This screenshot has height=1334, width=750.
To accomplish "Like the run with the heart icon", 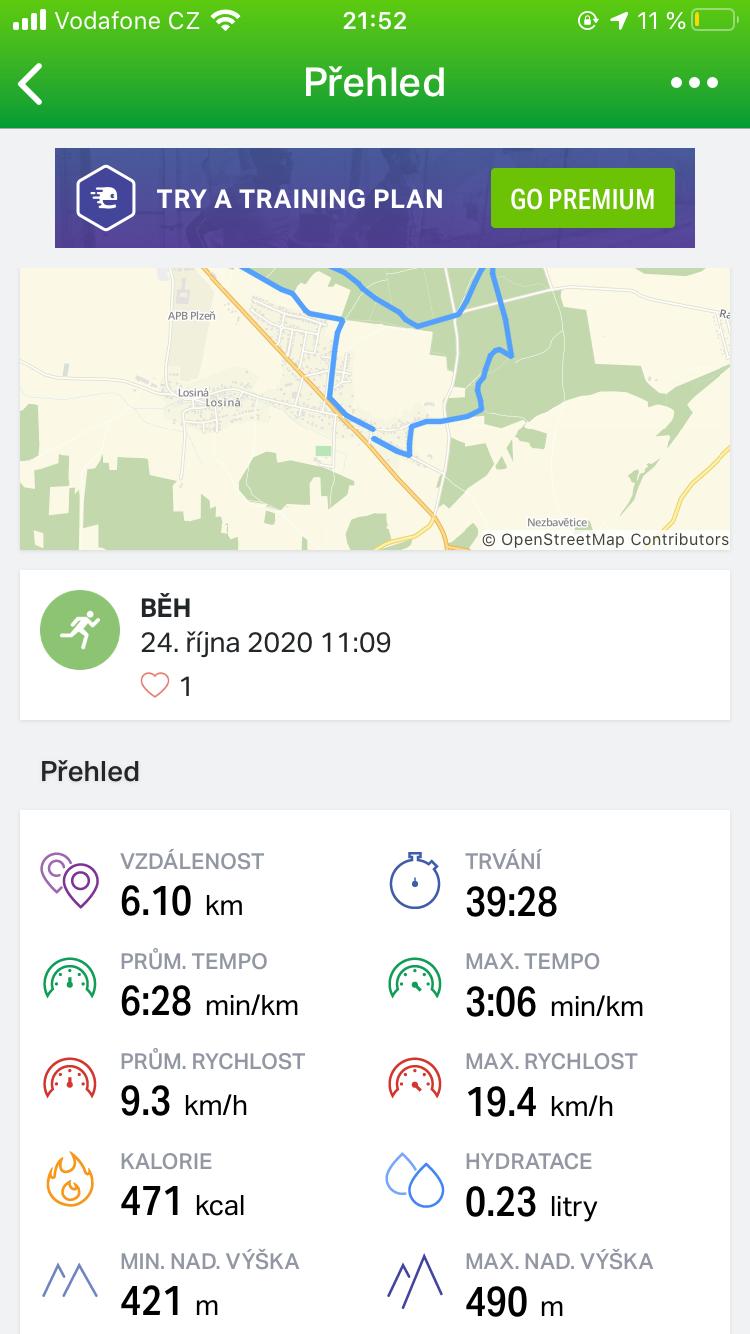I will 155,685.
